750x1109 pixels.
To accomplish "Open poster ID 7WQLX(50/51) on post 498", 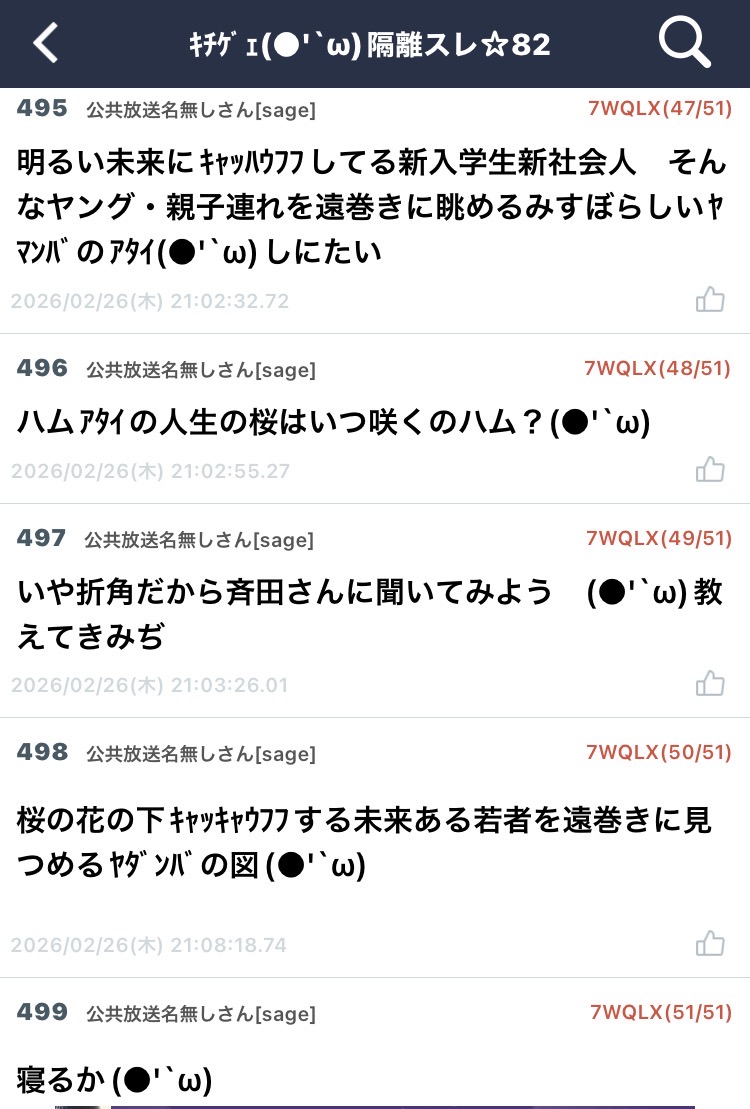I will pos(659,752).
